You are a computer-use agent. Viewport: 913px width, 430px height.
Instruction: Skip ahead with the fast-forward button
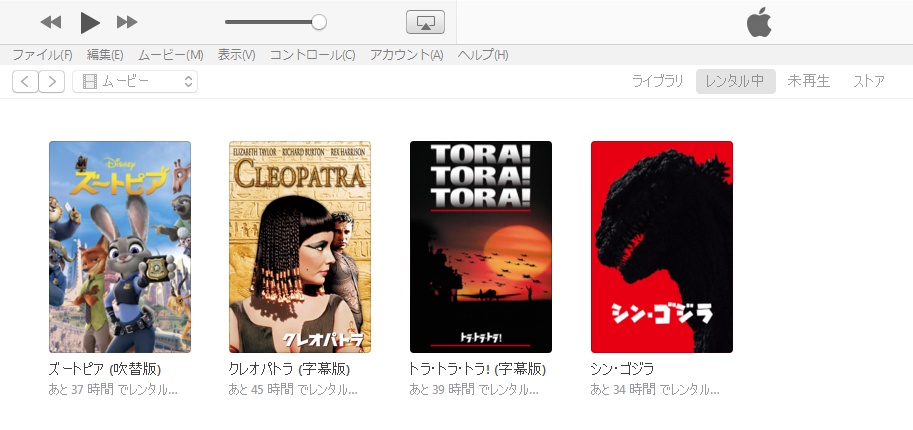tap(127, 22)
